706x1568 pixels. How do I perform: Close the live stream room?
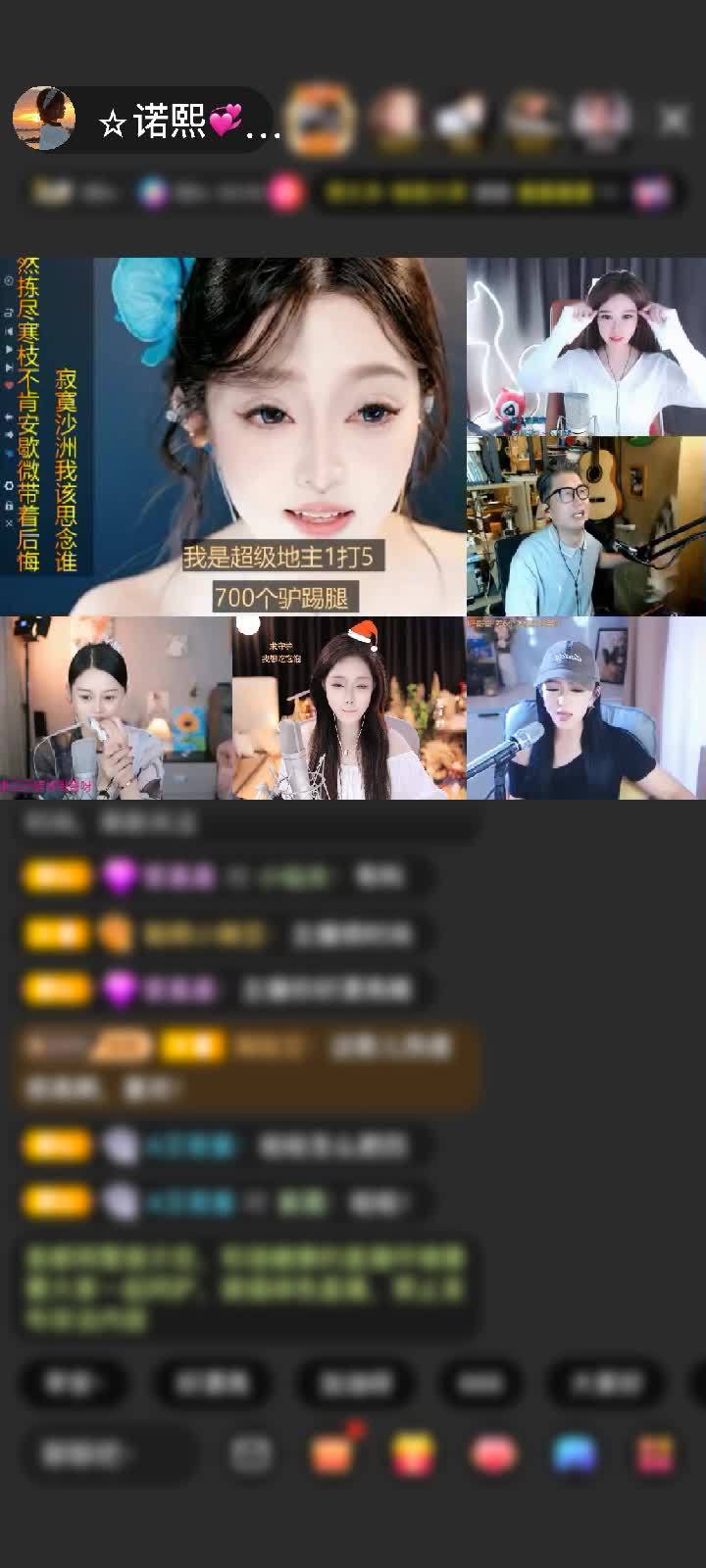(x=674, y=120)
